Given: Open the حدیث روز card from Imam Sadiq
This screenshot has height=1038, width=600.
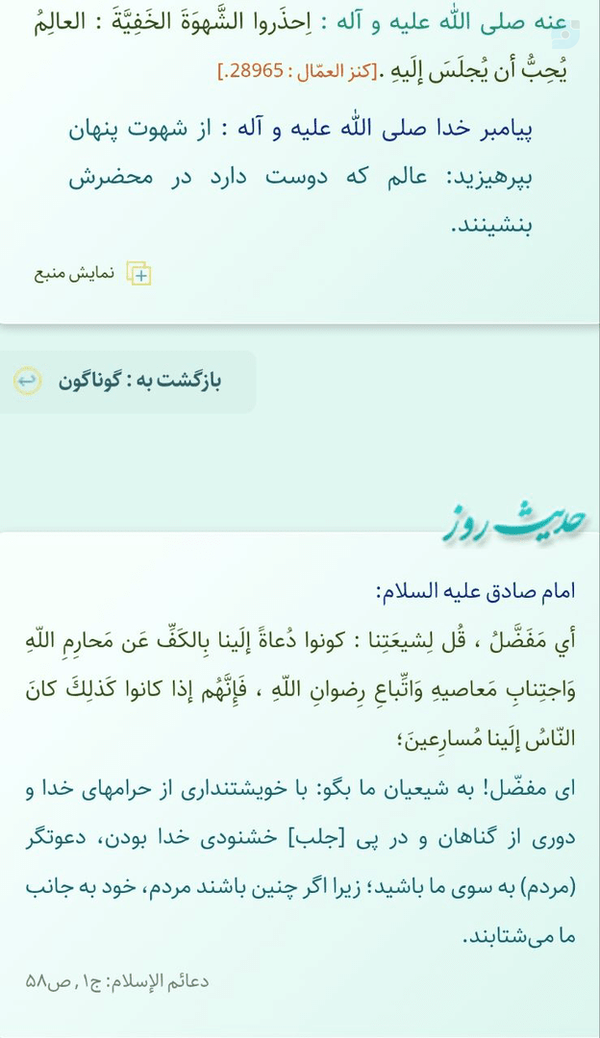Looking at the screenshot, I should point(300,783).
